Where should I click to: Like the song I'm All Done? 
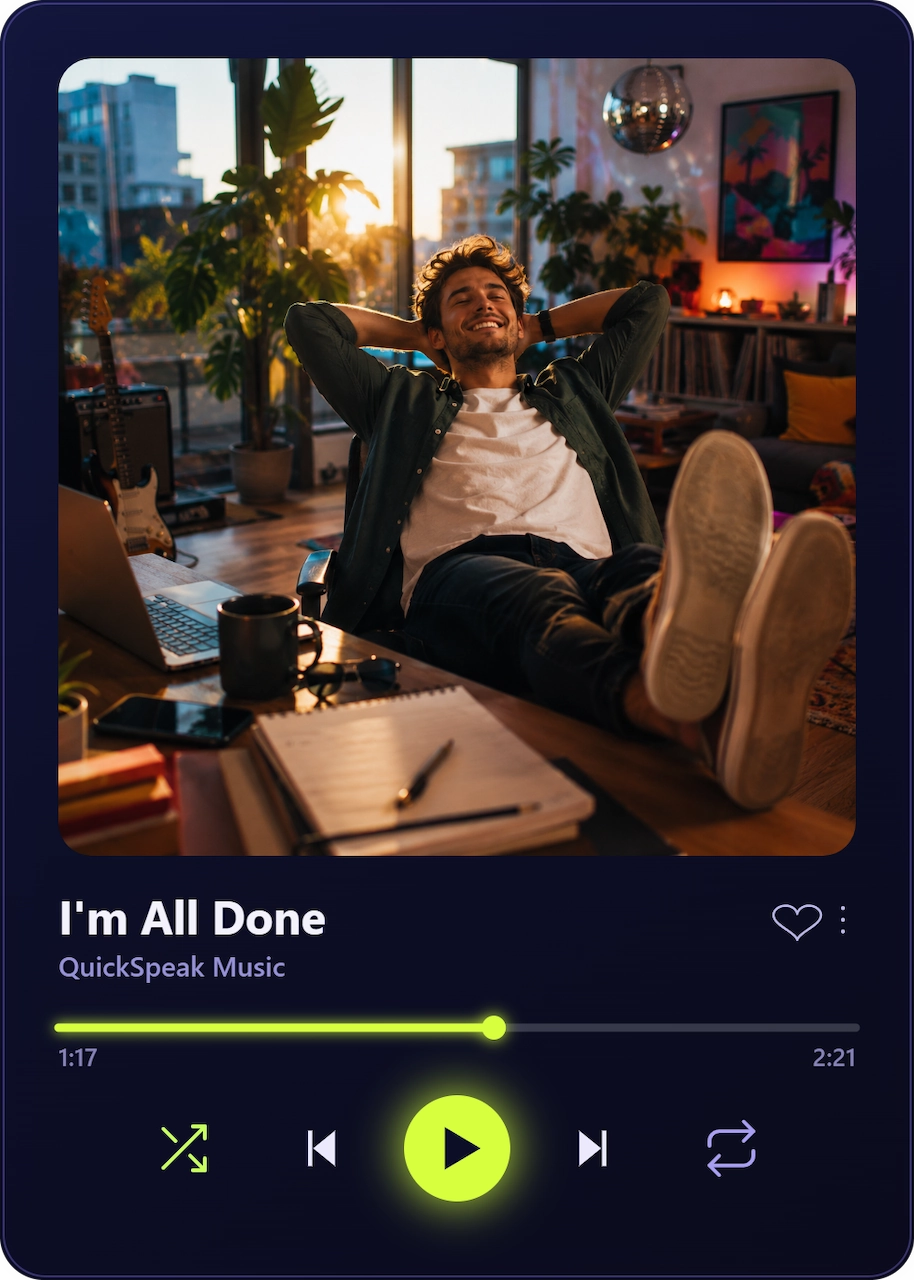(x=797, y=921)
